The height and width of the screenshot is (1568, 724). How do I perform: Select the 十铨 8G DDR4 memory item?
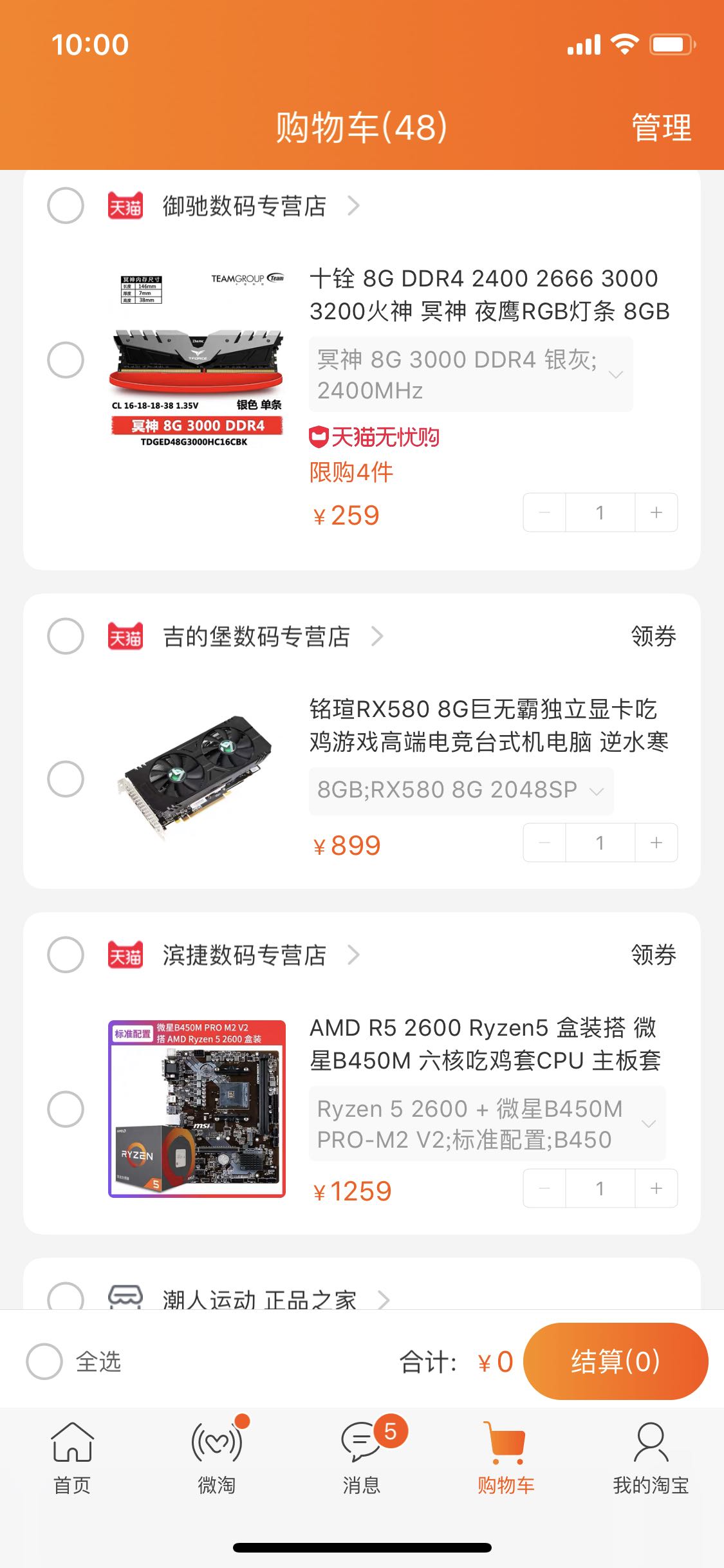tap(66, 359)
